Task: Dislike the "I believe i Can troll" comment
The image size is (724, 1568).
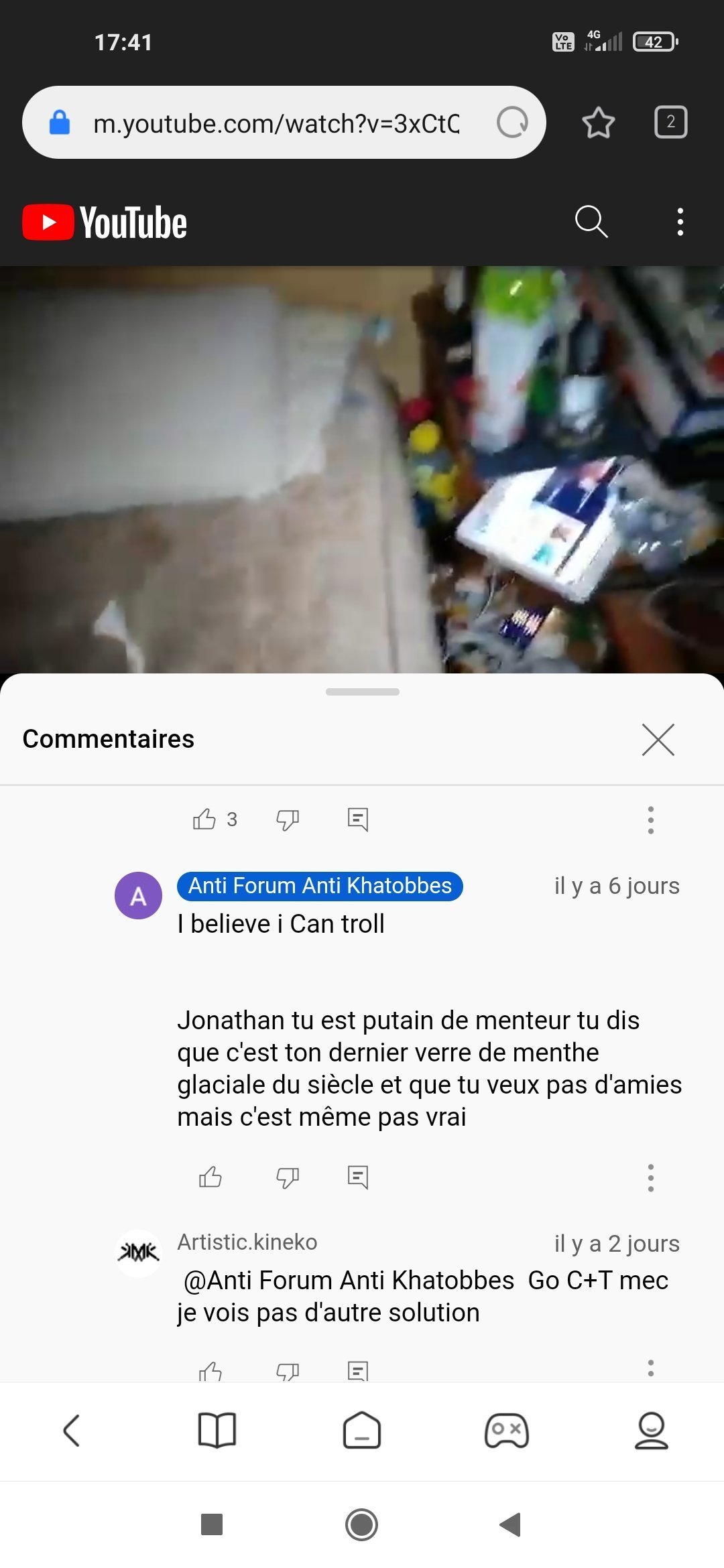Action: [x=288, y=1177]
